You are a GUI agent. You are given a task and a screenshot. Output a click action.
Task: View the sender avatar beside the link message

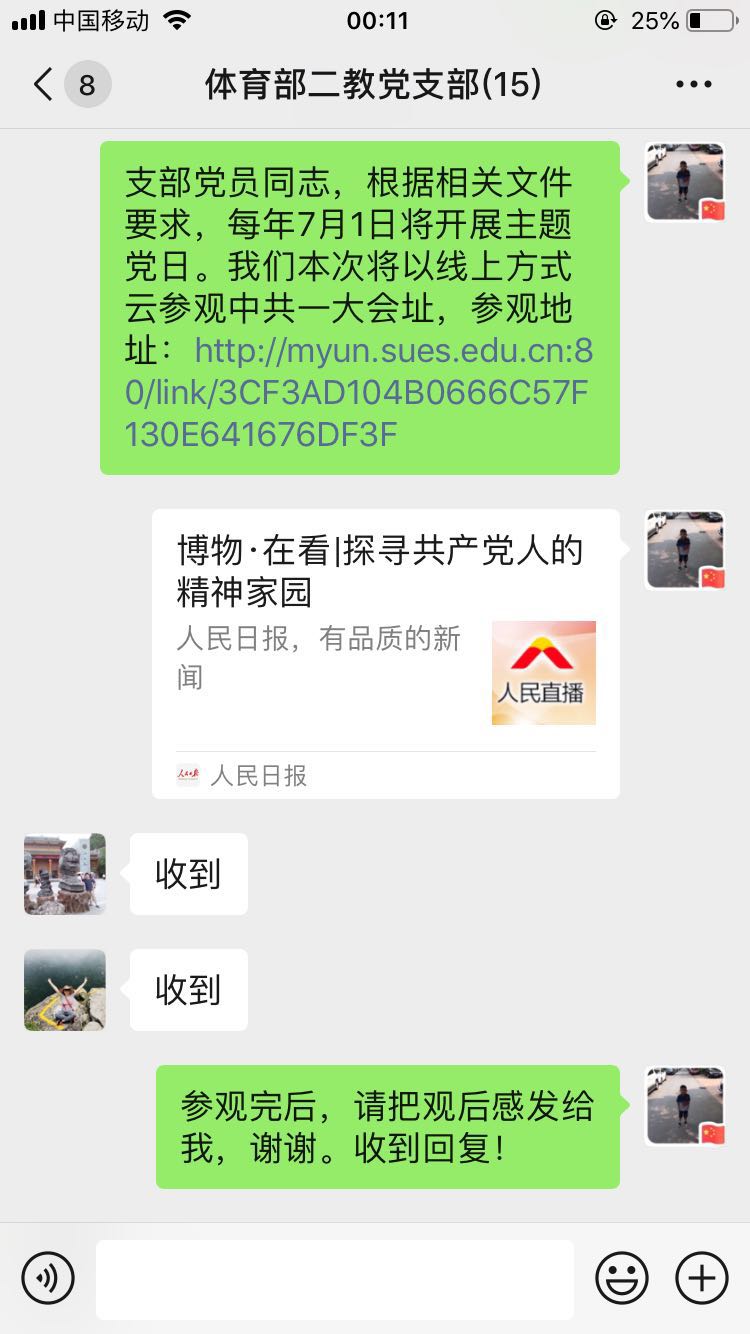[x=685, y=182]
